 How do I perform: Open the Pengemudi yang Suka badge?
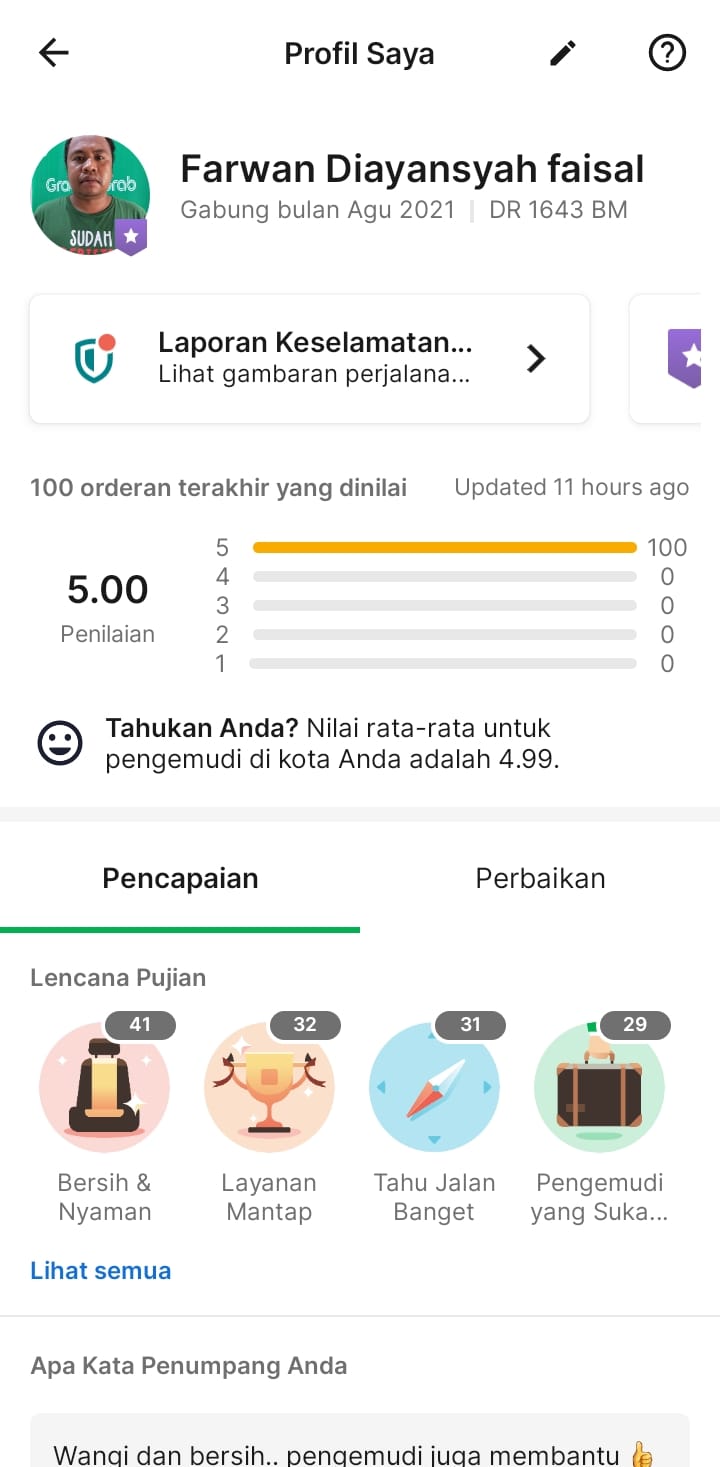pyautogui.click(x=599, y=1088)
